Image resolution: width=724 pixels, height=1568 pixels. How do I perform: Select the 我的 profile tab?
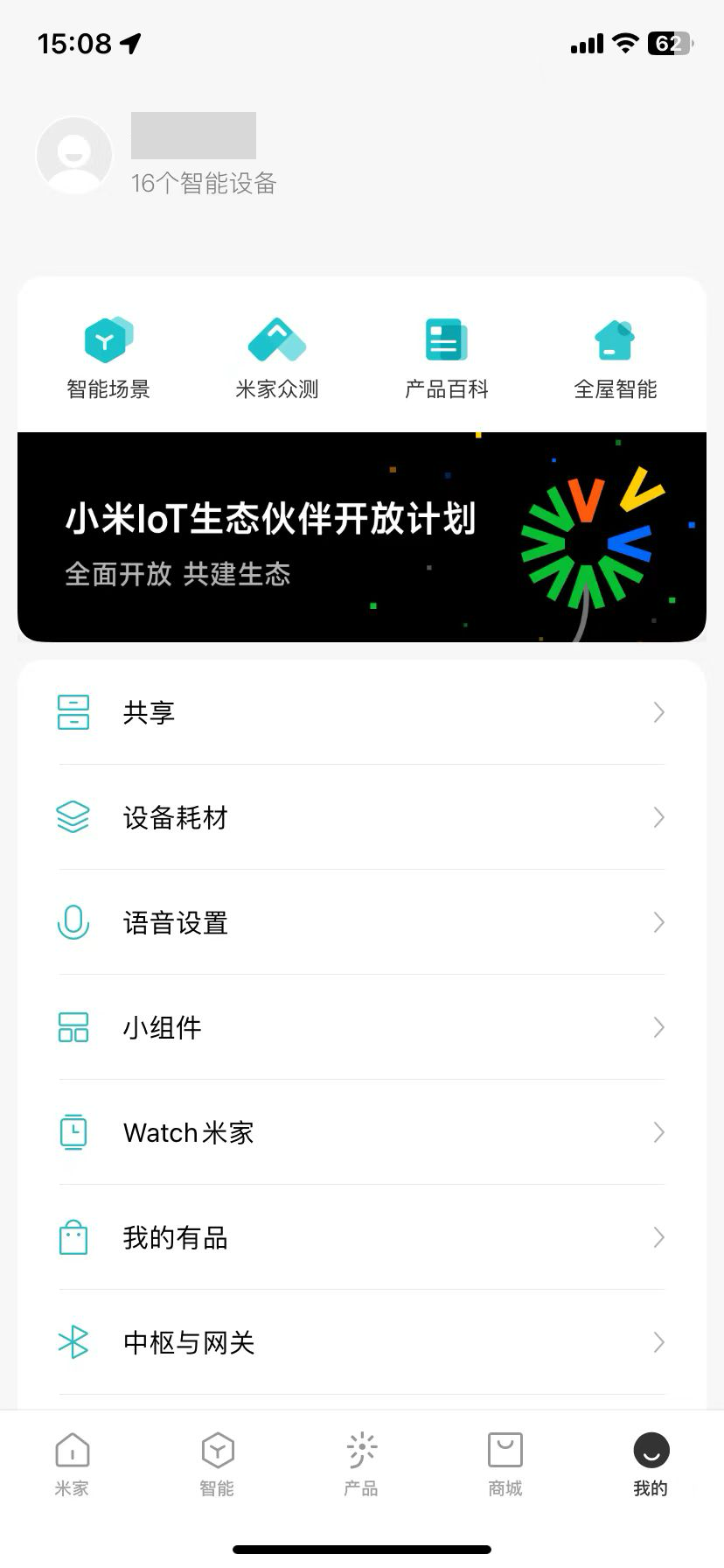pyautogui.click(x=651, y=1465)
